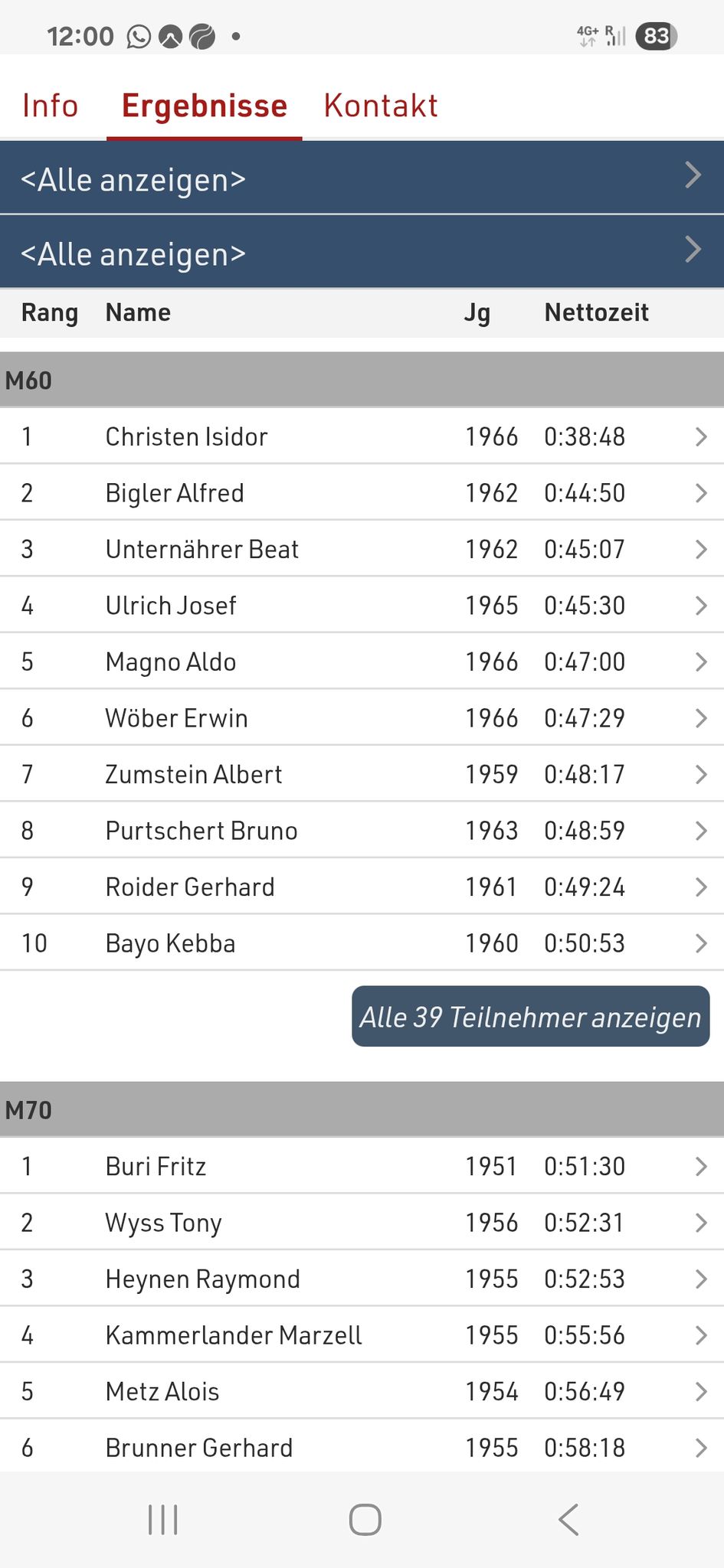Screen dimensions: 724x1568
Task: Tap Alle 39 Teilnehmer anzeigen button
Action: click(x=531, y=1016)
